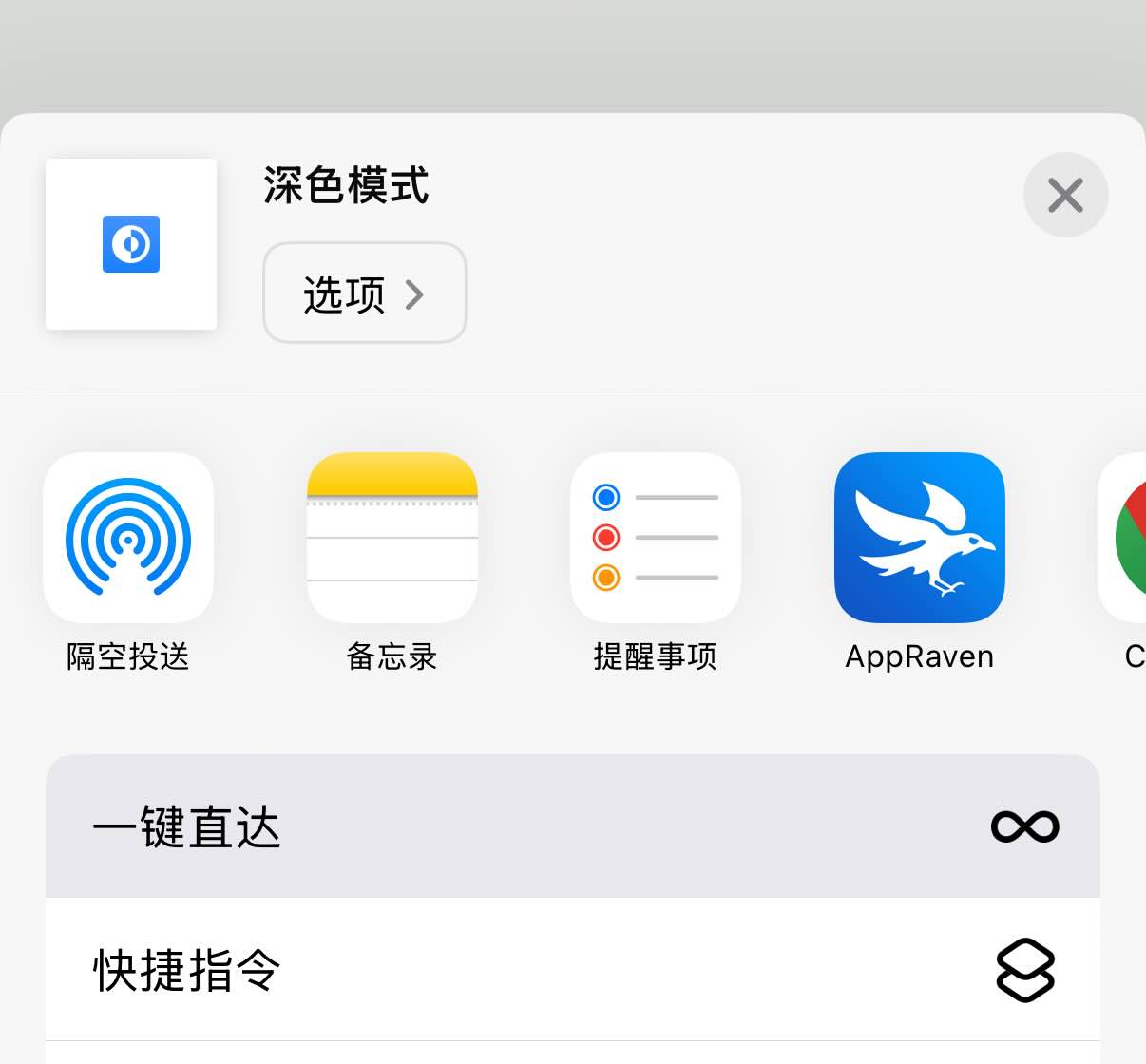This screenshot has height=1064, width=1146.
Task: Open the 快捷指令 shortcuts action
Action: [x=572, y=970]
